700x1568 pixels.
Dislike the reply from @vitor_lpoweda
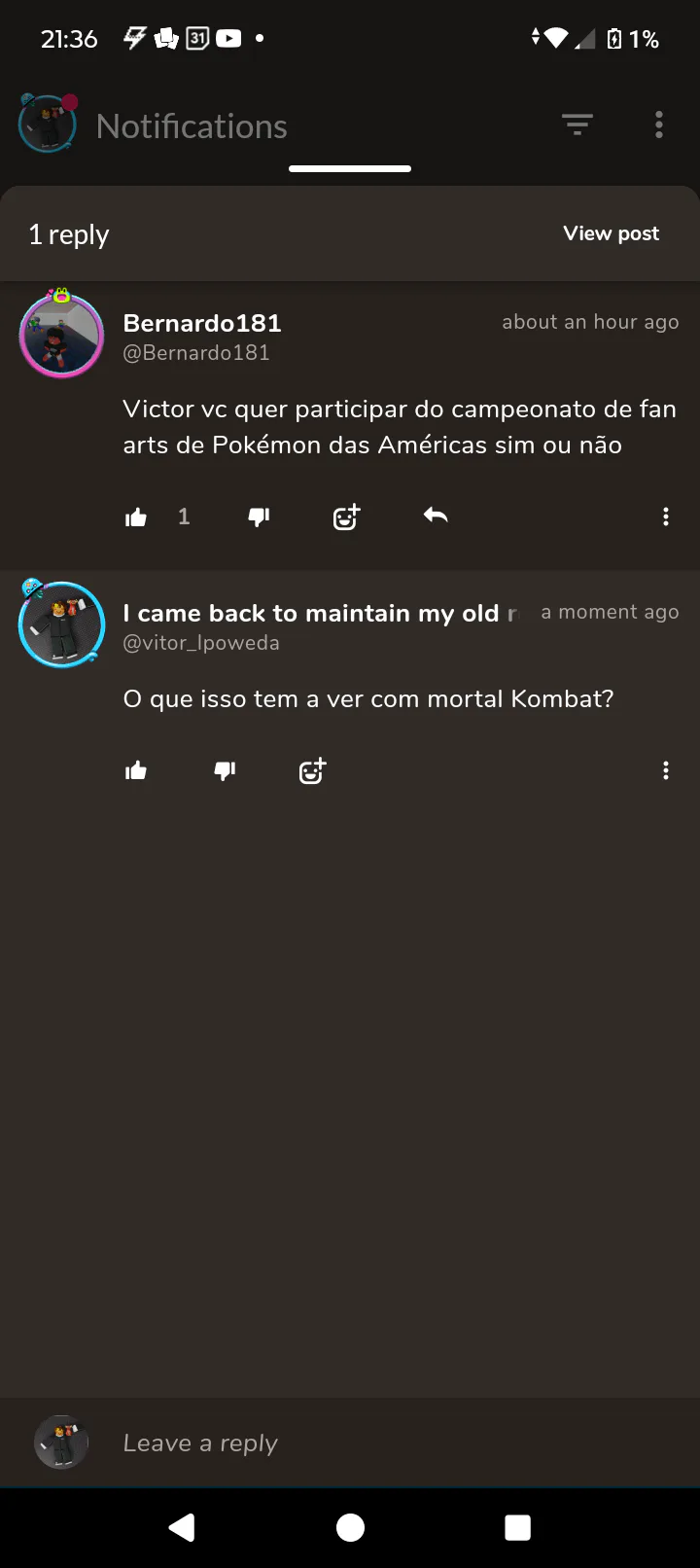coord(225,771)
